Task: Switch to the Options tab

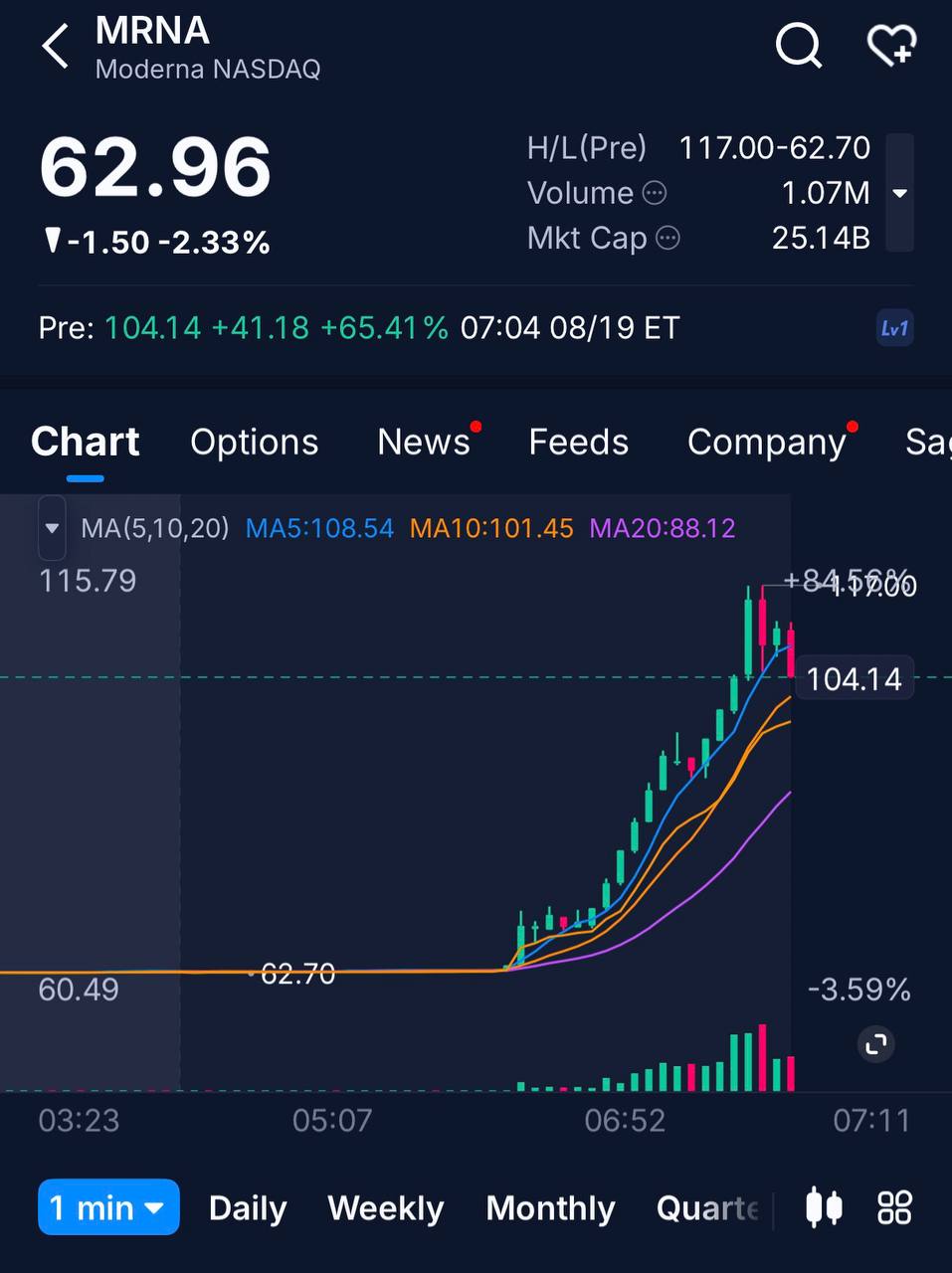Action: 254,442
